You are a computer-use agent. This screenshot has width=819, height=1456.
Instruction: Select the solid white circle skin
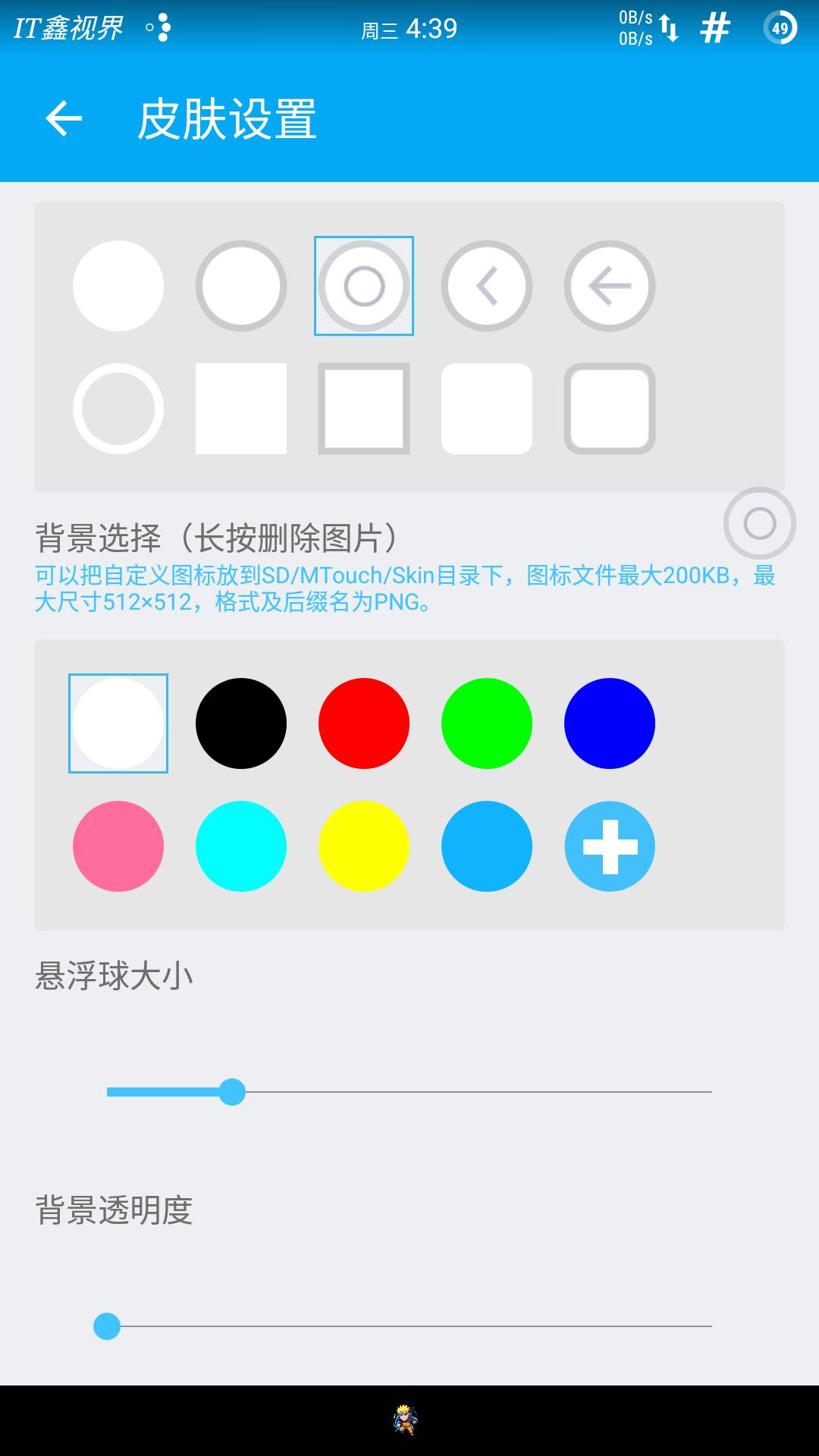118,284
